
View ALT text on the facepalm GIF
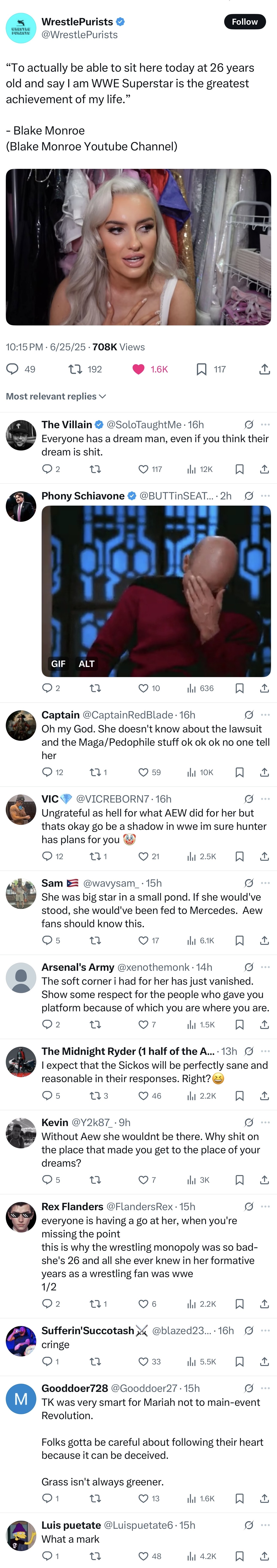click(x=87, y=664)
